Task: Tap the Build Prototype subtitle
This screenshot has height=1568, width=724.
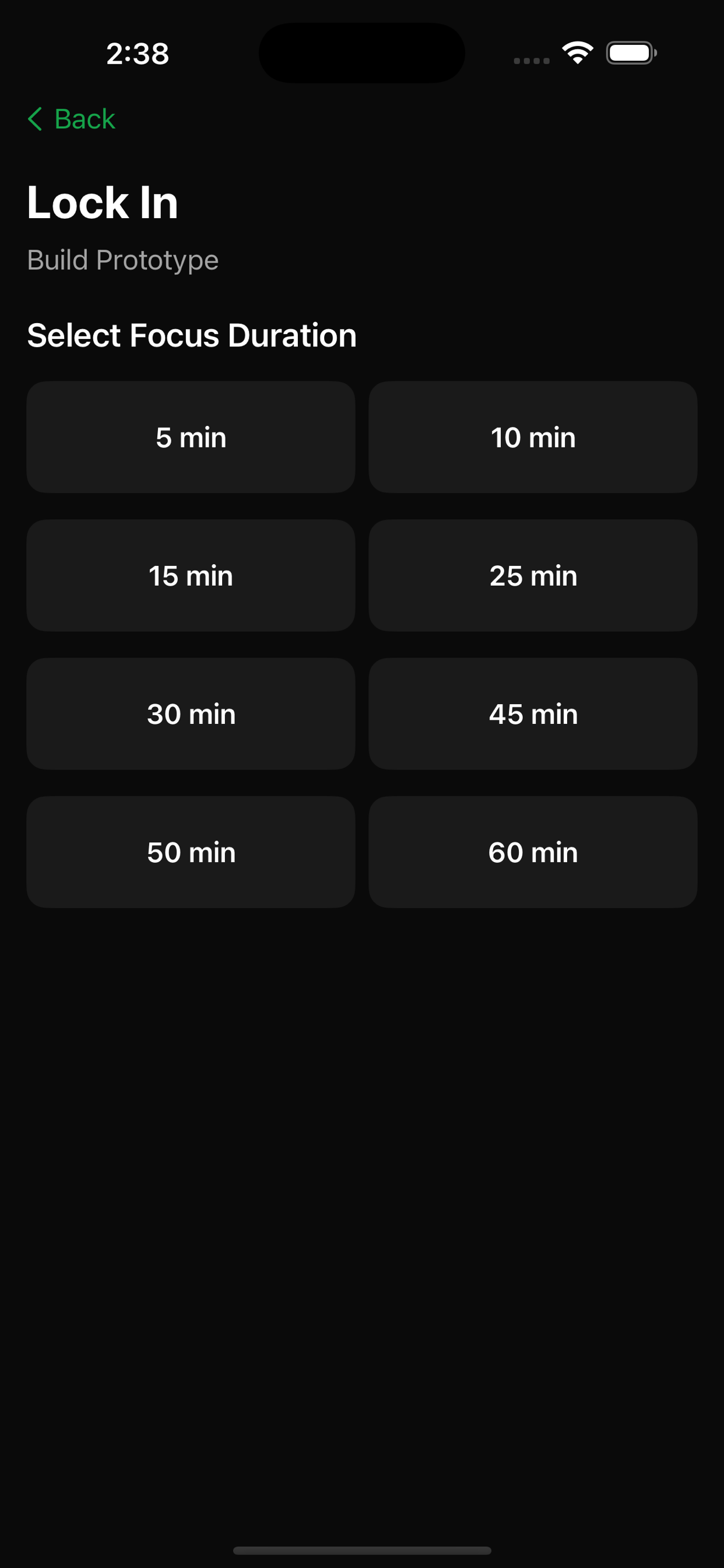Action: (122, 260)
